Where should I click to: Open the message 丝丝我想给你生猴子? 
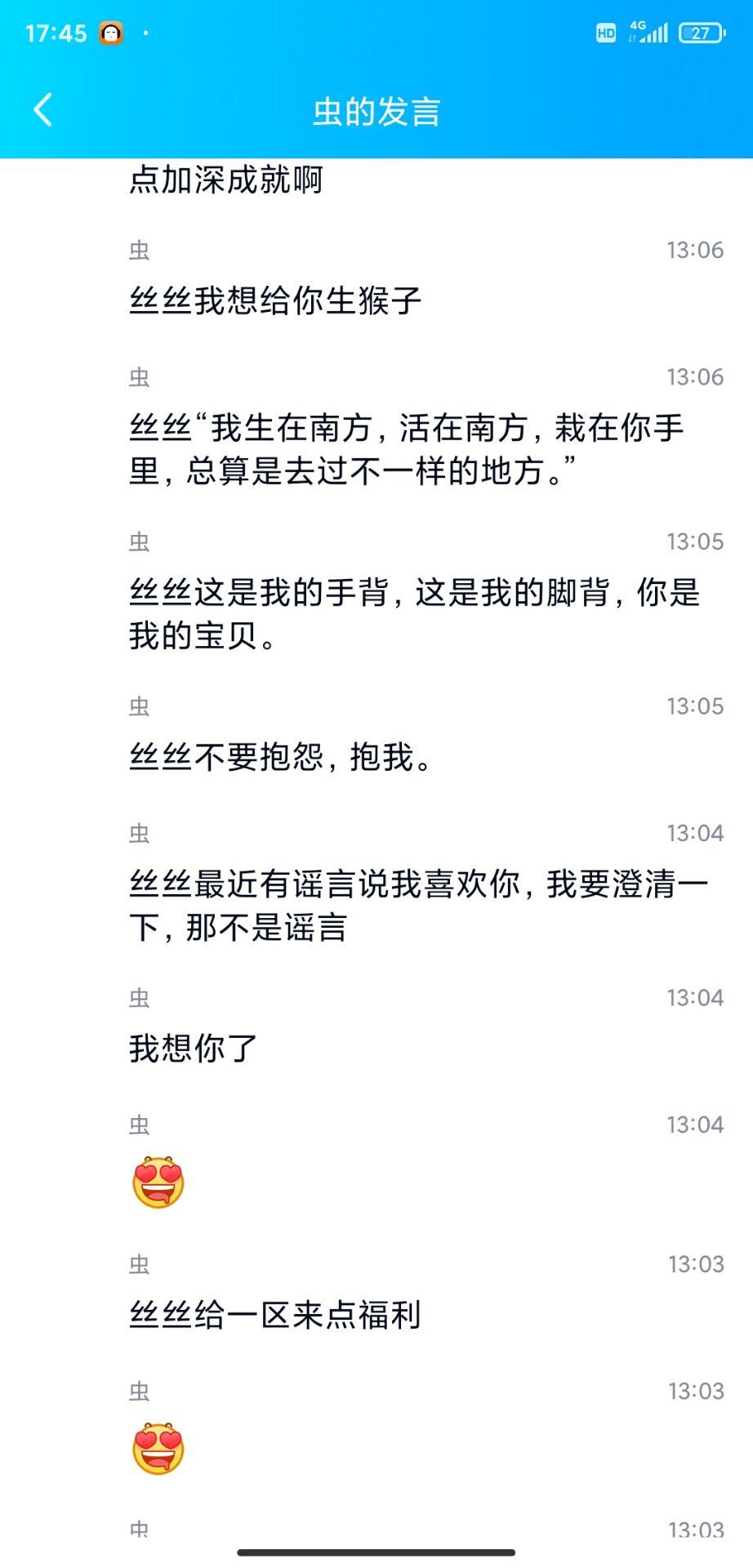[x=275, y=301]
